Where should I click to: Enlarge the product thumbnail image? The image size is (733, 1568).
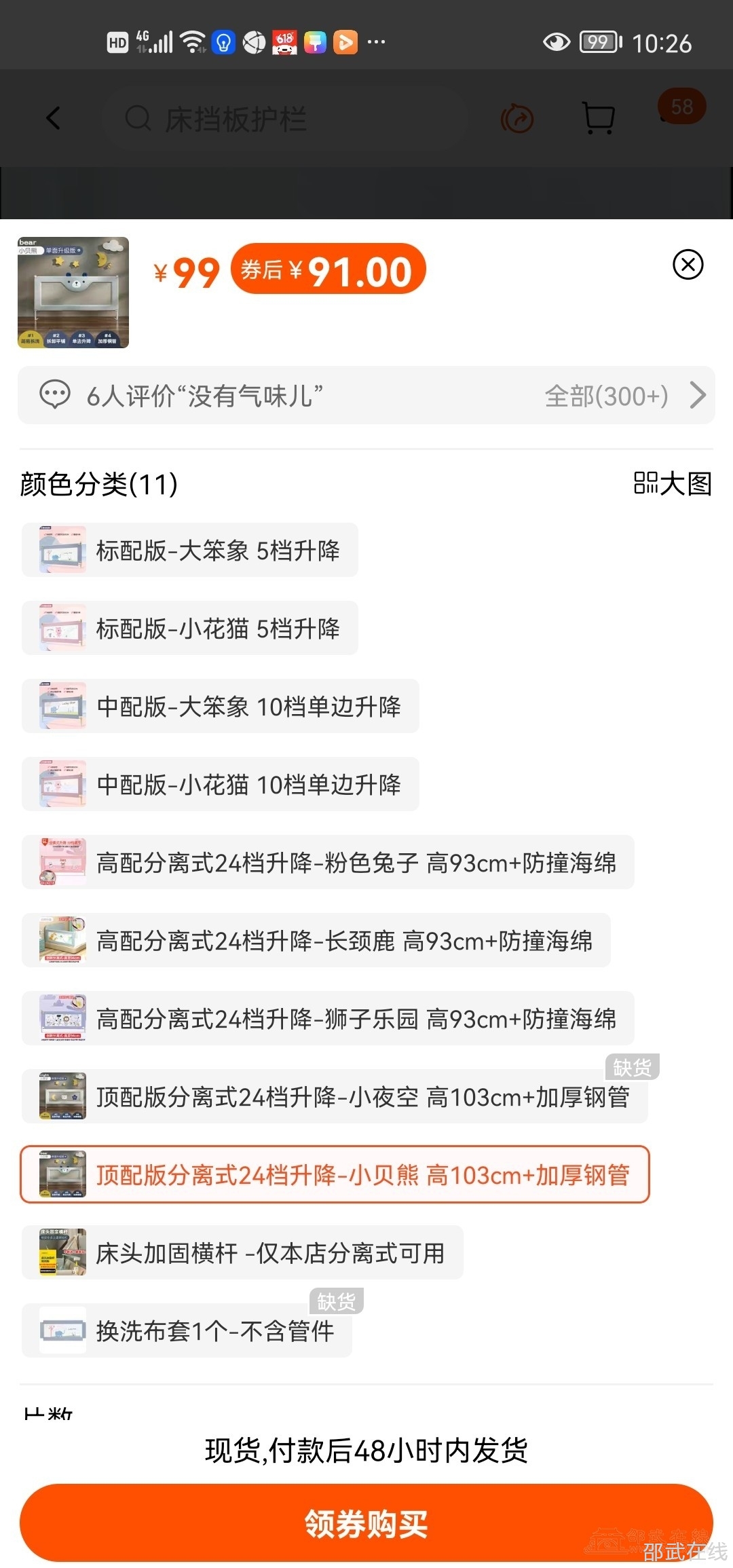tap(73, 293)
